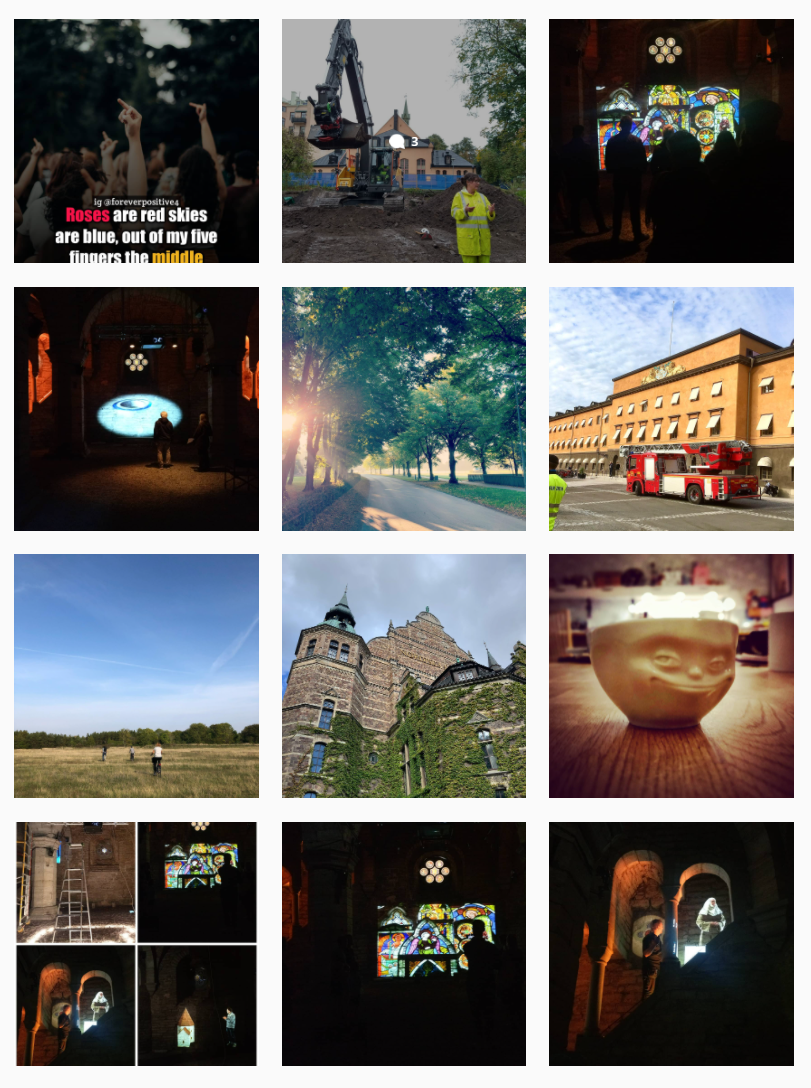Viewport: 811px width, 1088px height.
Task: Open the ivy-covered castle building photo
Action: 403,676
